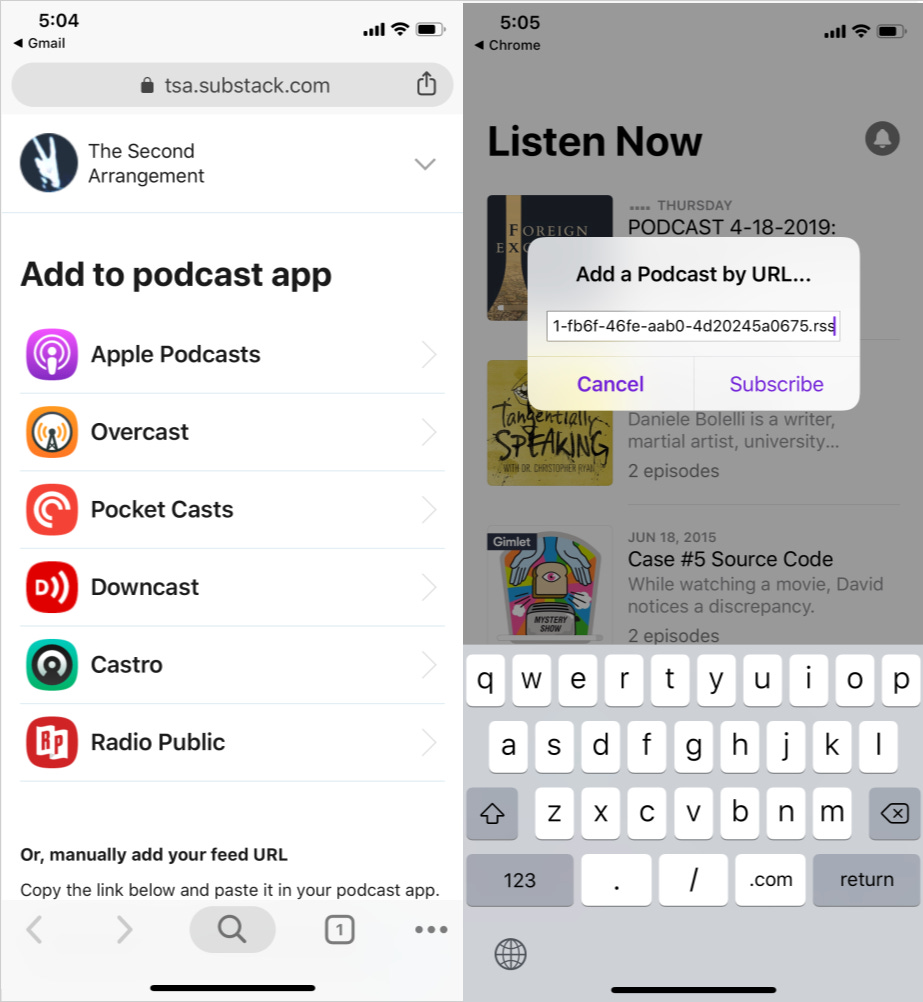Open the tab switcher
This screenshot has height=1002, width=923.
tap(339, 930)
